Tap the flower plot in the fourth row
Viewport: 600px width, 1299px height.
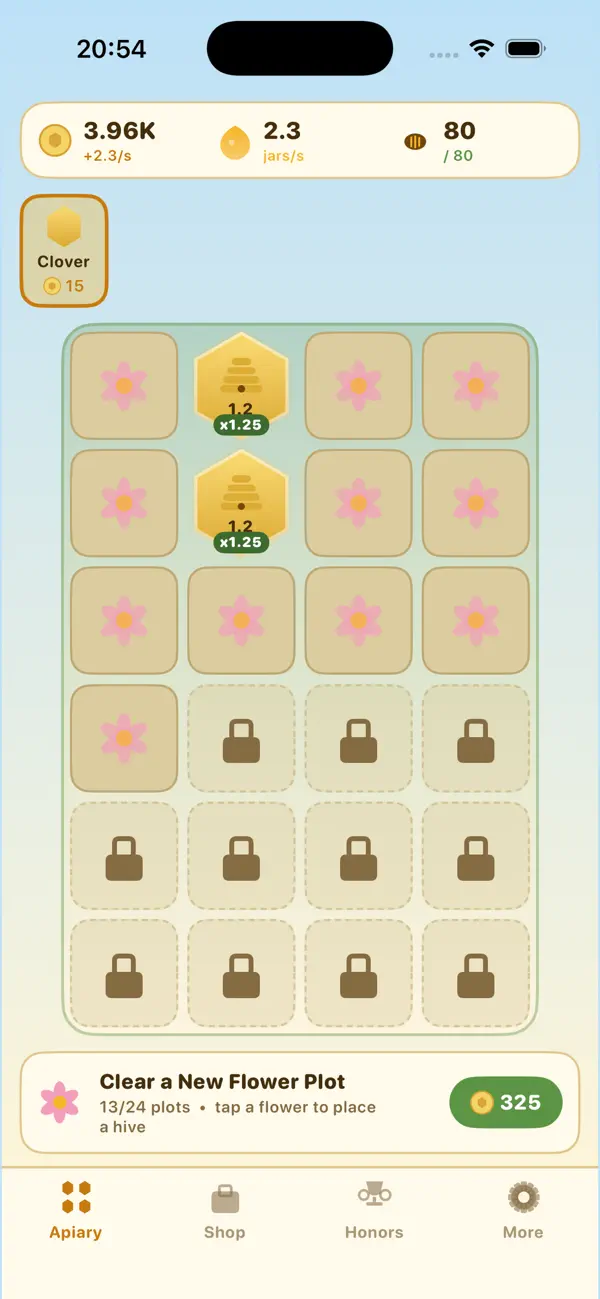[124, 738]
